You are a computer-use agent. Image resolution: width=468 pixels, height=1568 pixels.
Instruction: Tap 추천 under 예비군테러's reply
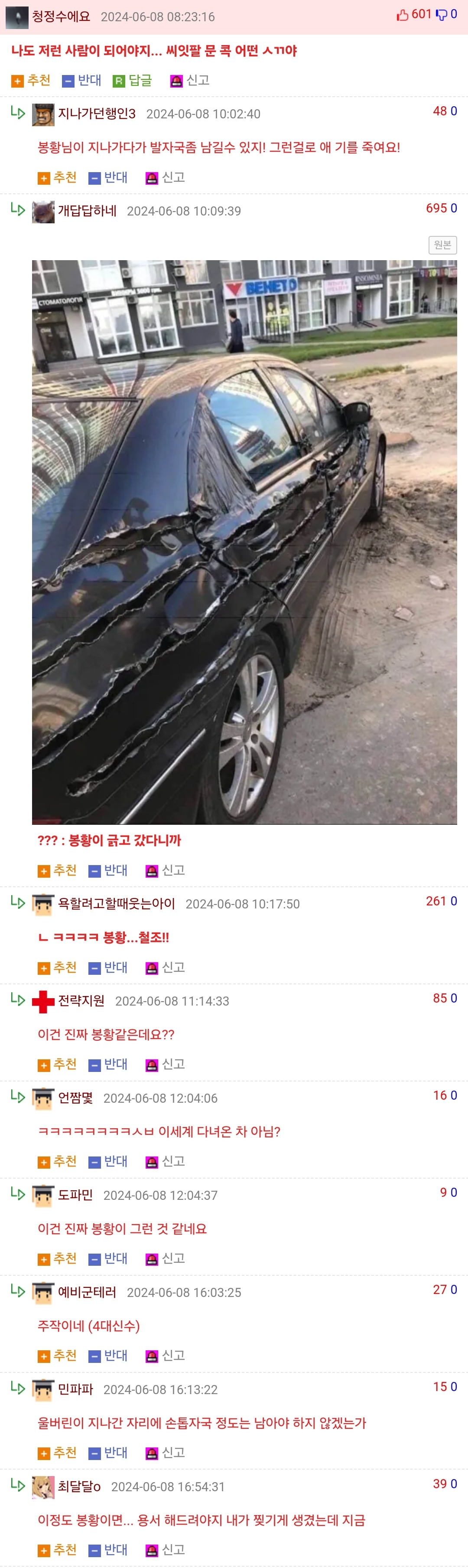pyautogui.click(x=57, y=1356)
